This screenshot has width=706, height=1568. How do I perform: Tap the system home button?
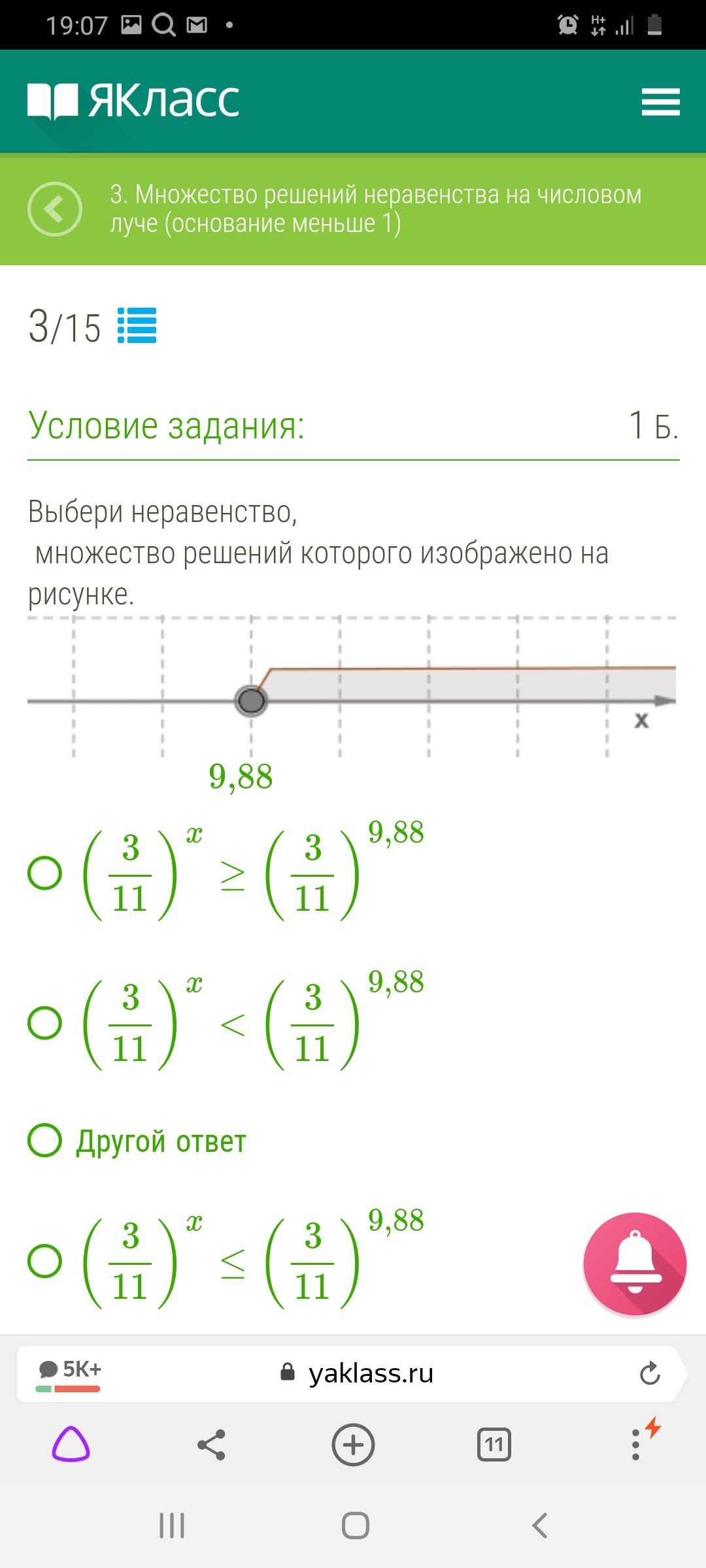(355, 1526)
